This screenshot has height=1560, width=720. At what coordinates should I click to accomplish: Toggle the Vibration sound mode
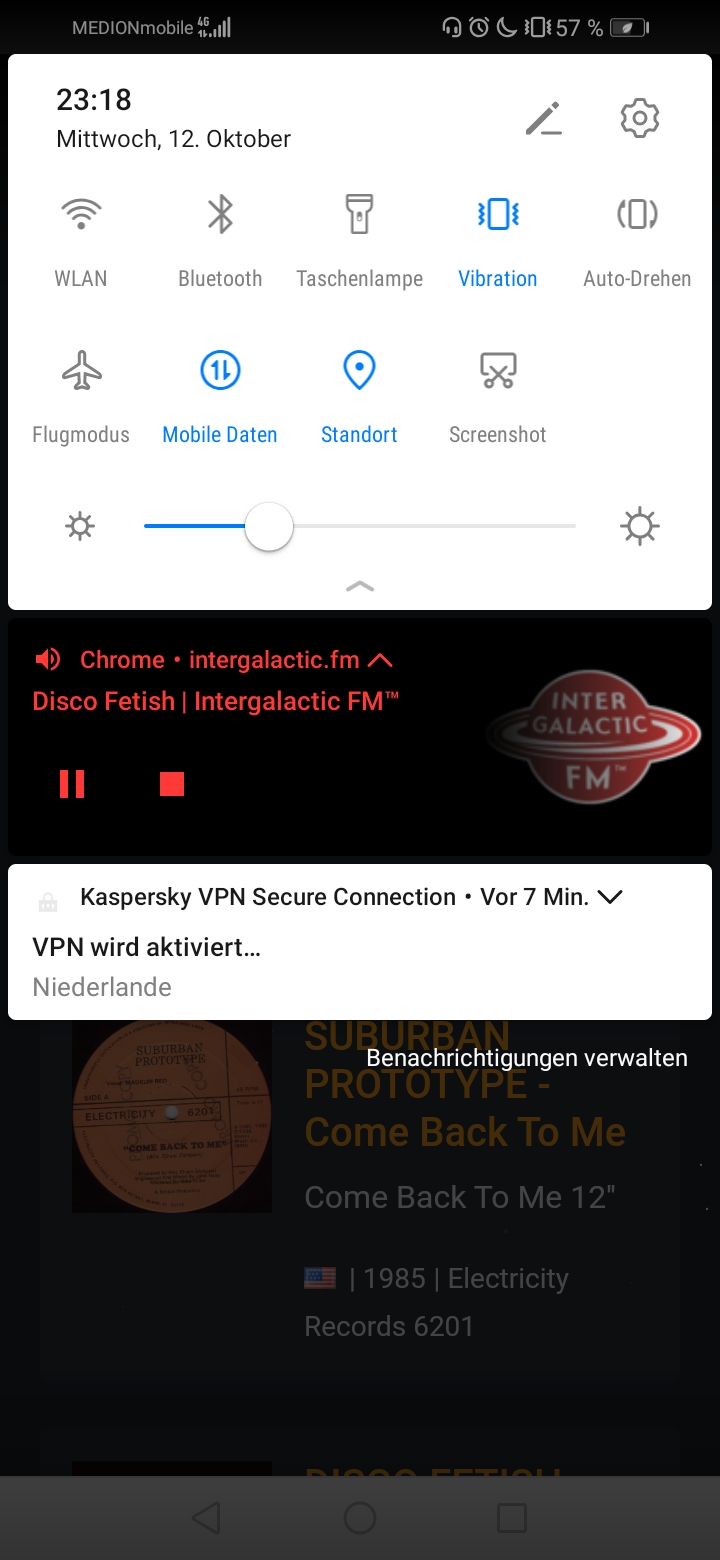tap(498, 214)
